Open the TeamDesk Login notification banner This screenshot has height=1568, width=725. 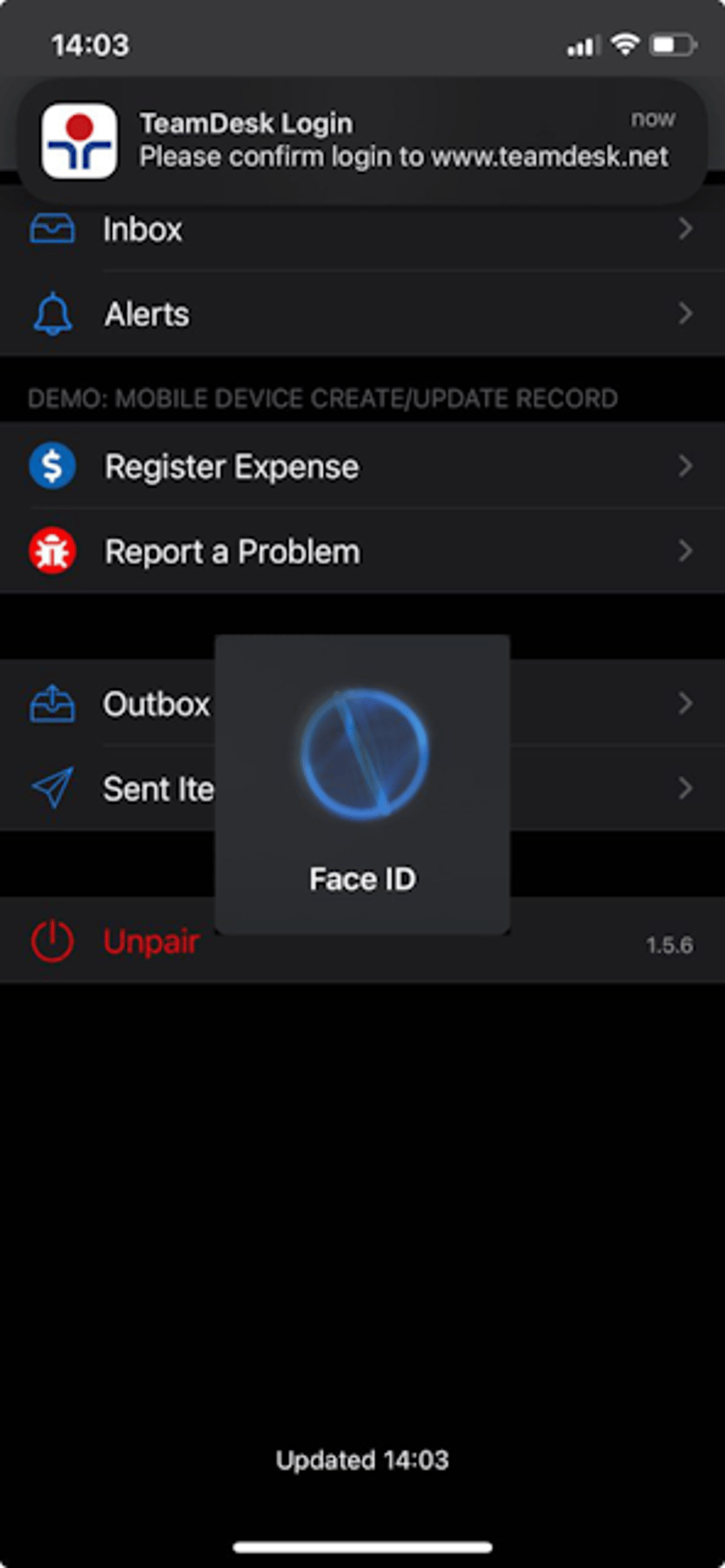362,140
